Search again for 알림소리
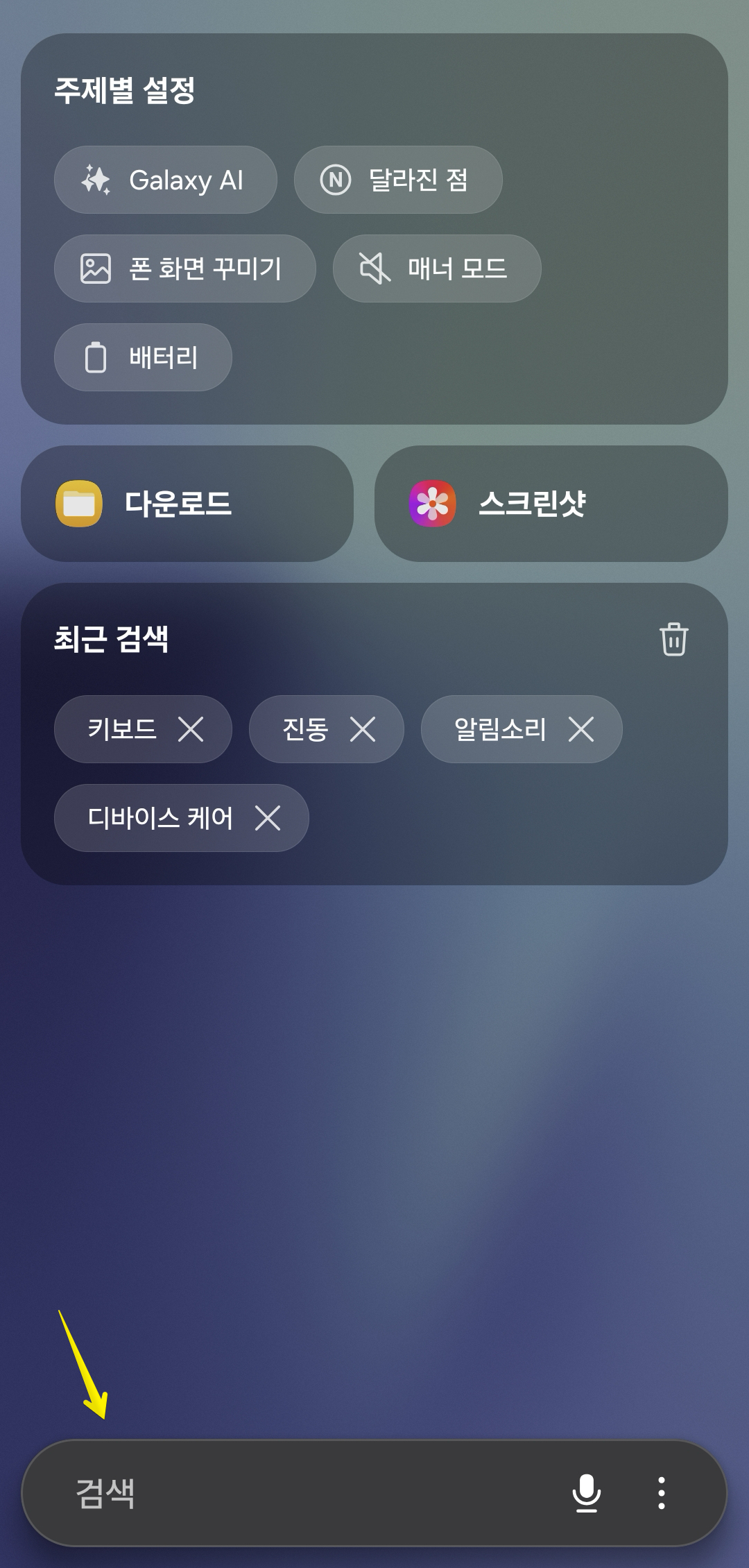Image resolution: width=749 pixels, height=1568 pixels. (x=500, y=729)
